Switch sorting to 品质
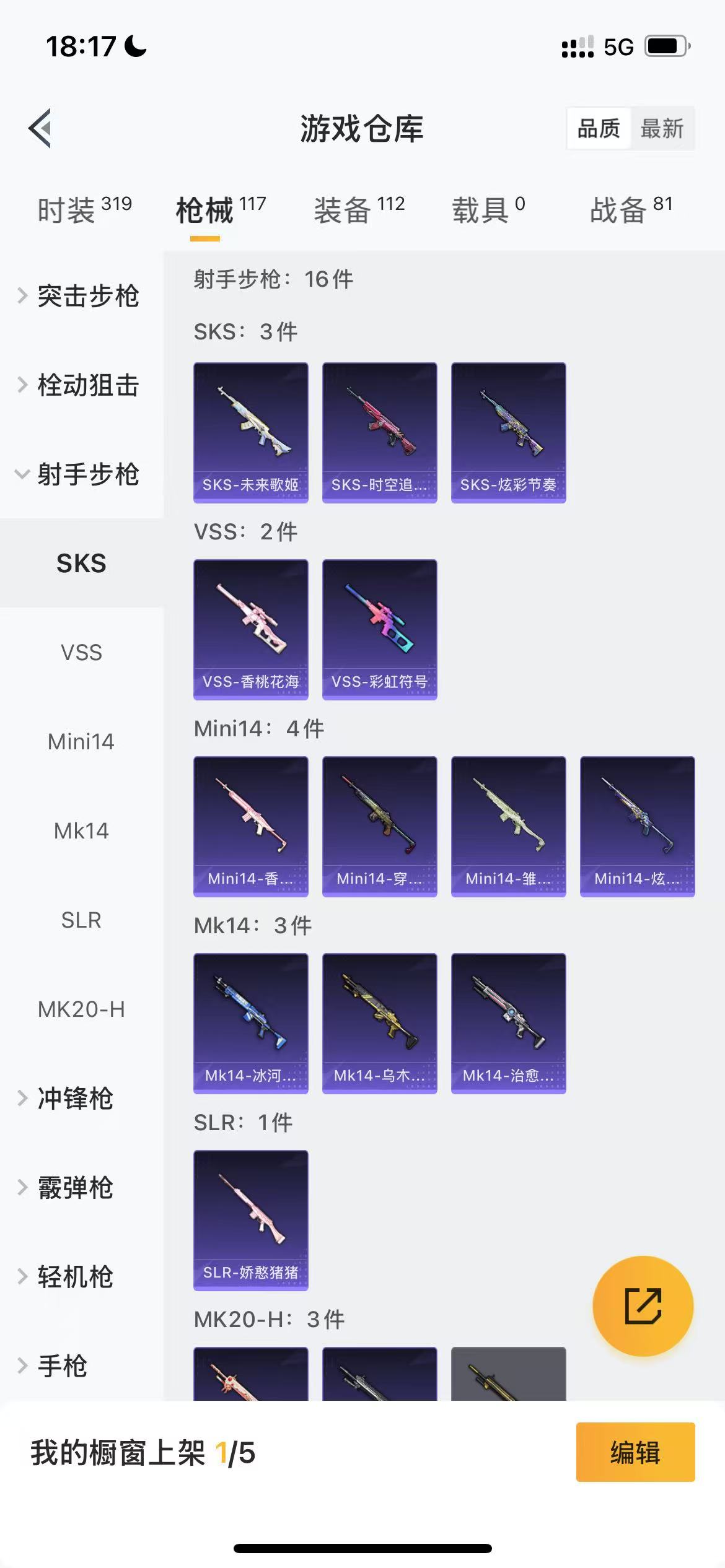Viewport: 725px width, 1568px height. (x=599, y=129)
